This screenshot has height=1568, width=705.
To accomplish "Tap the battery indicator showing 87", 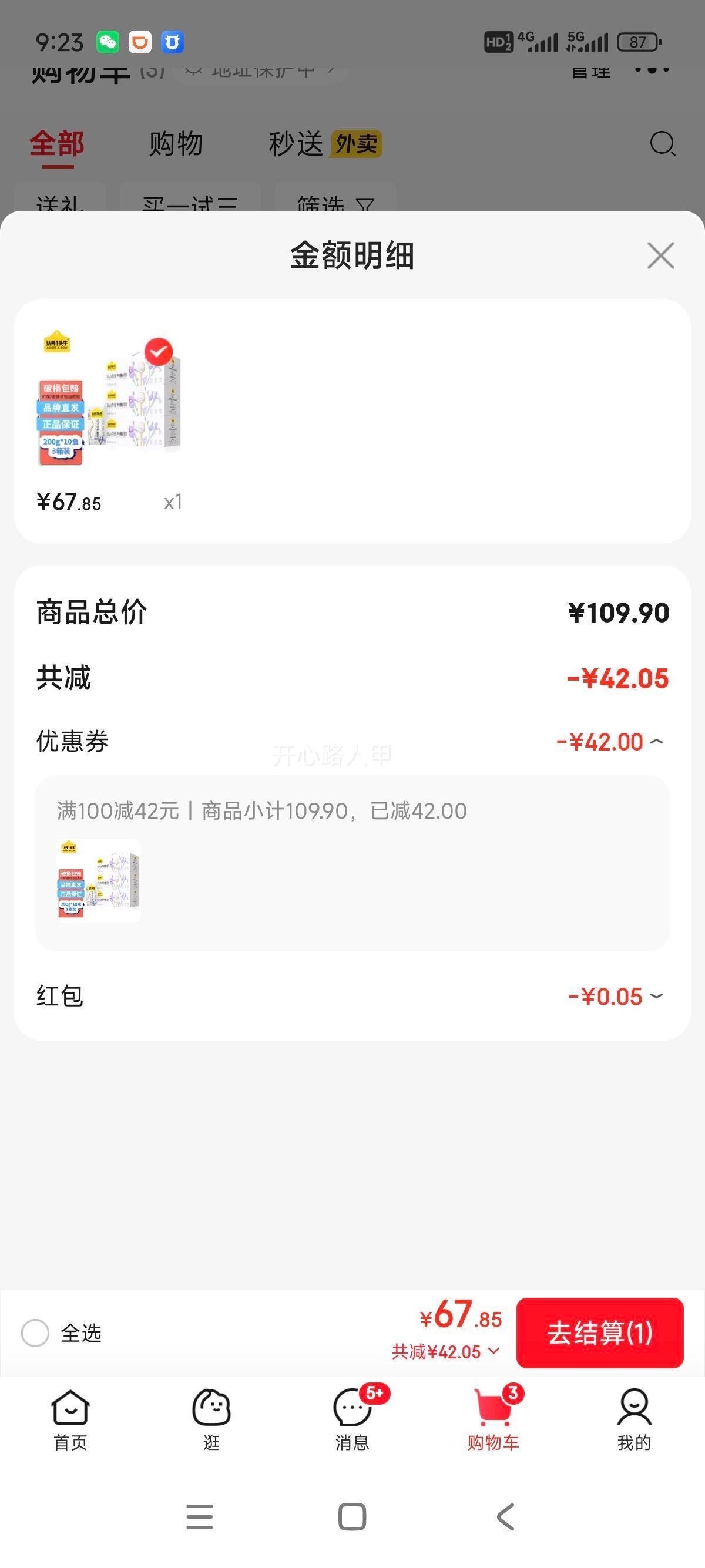I will click(637, 42).
